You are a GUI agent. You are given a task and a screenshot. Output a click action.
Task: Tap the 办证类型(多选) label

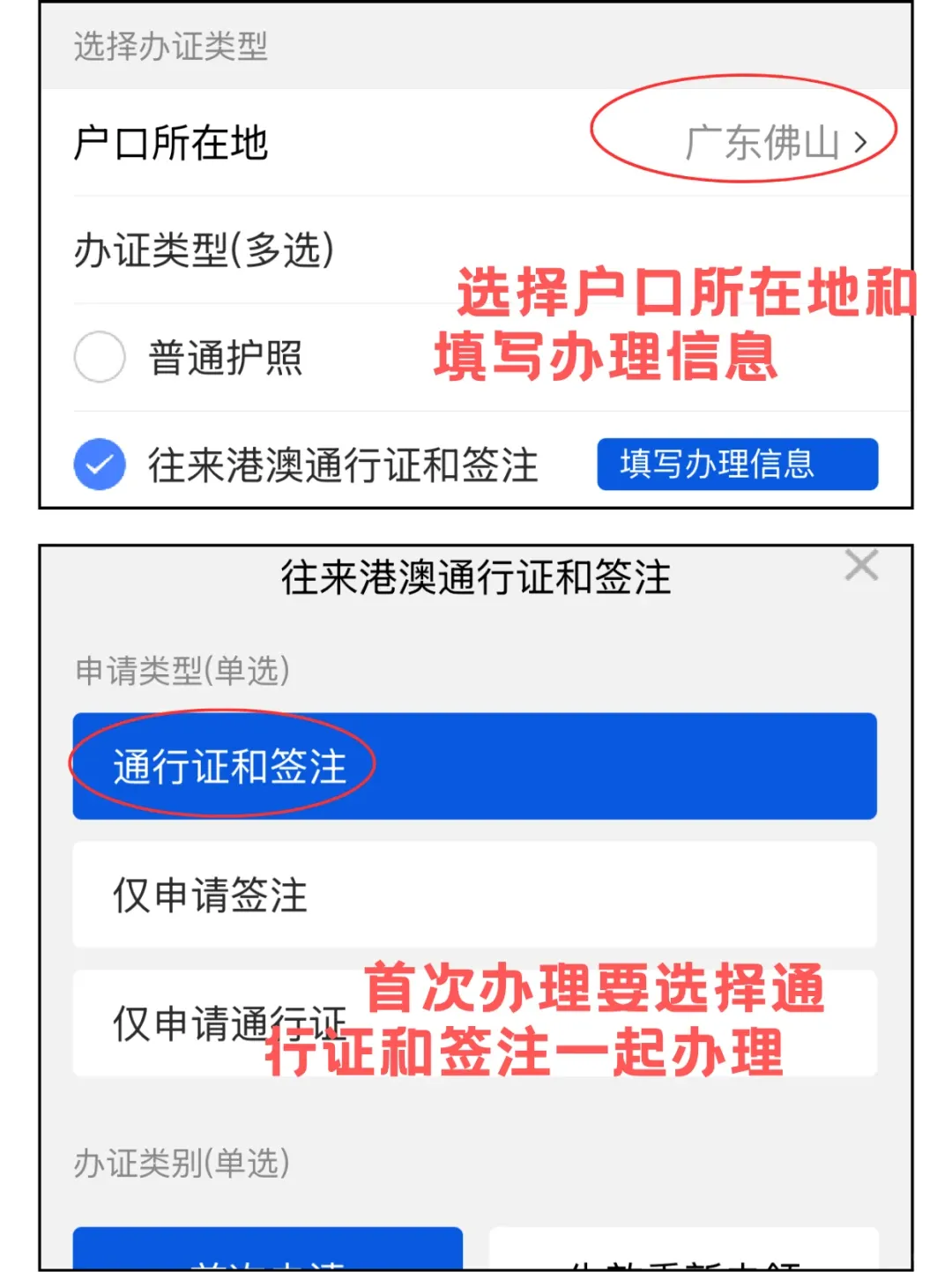[203, 250]
